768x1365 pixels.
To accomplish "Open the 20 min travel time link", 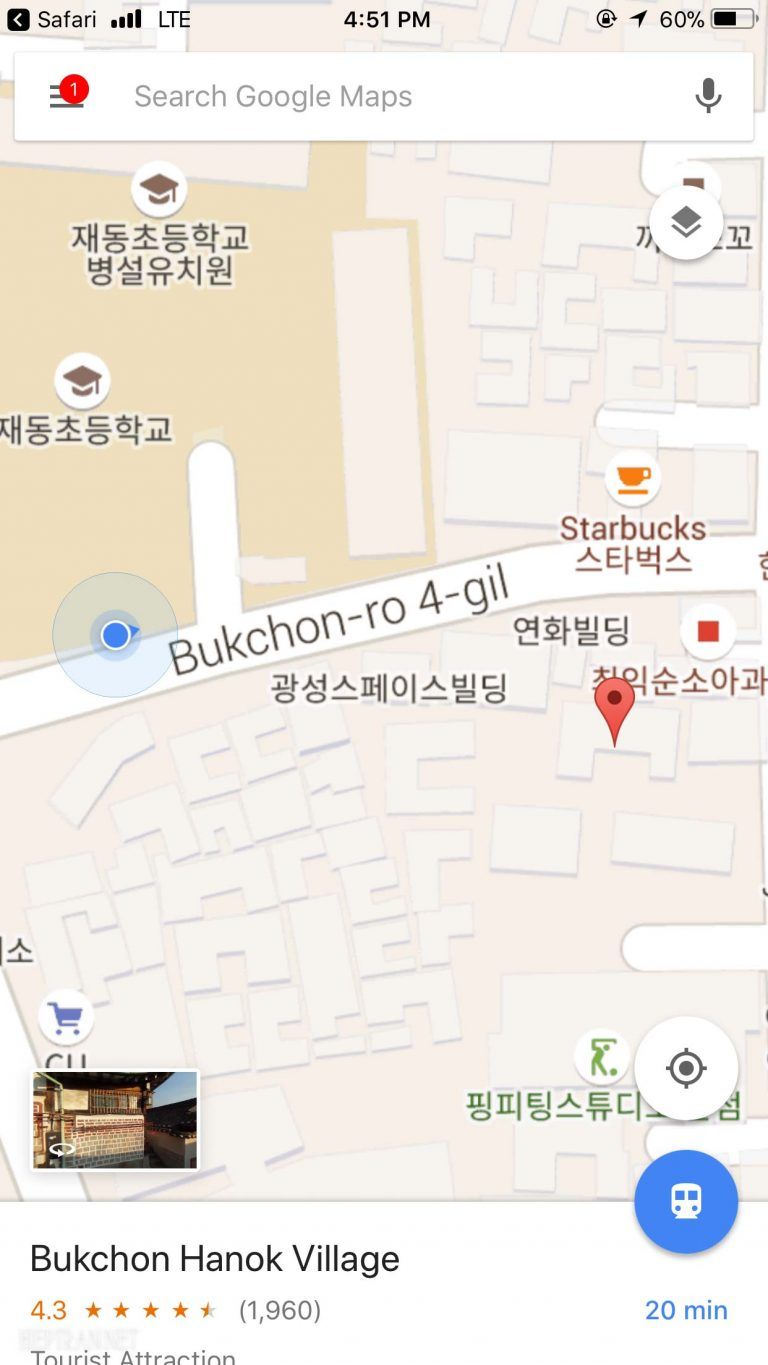I will (686, 1309).
